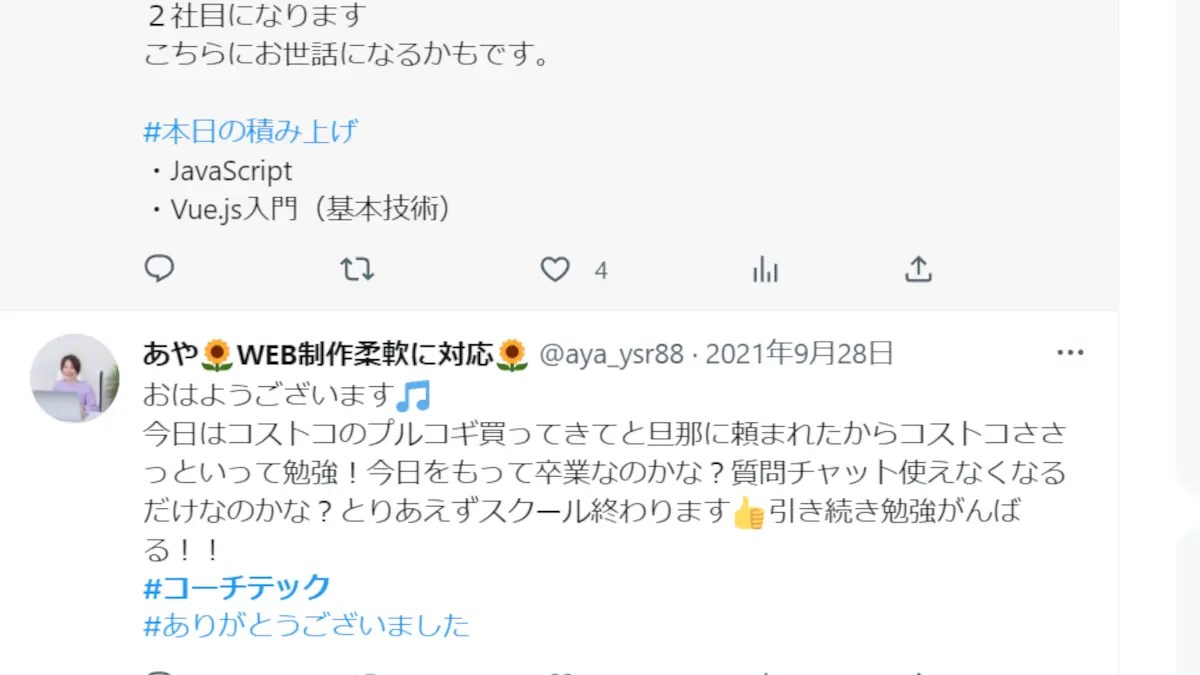
Task: Open hashtag #ありがとうございました
Action: pos(307,626)
